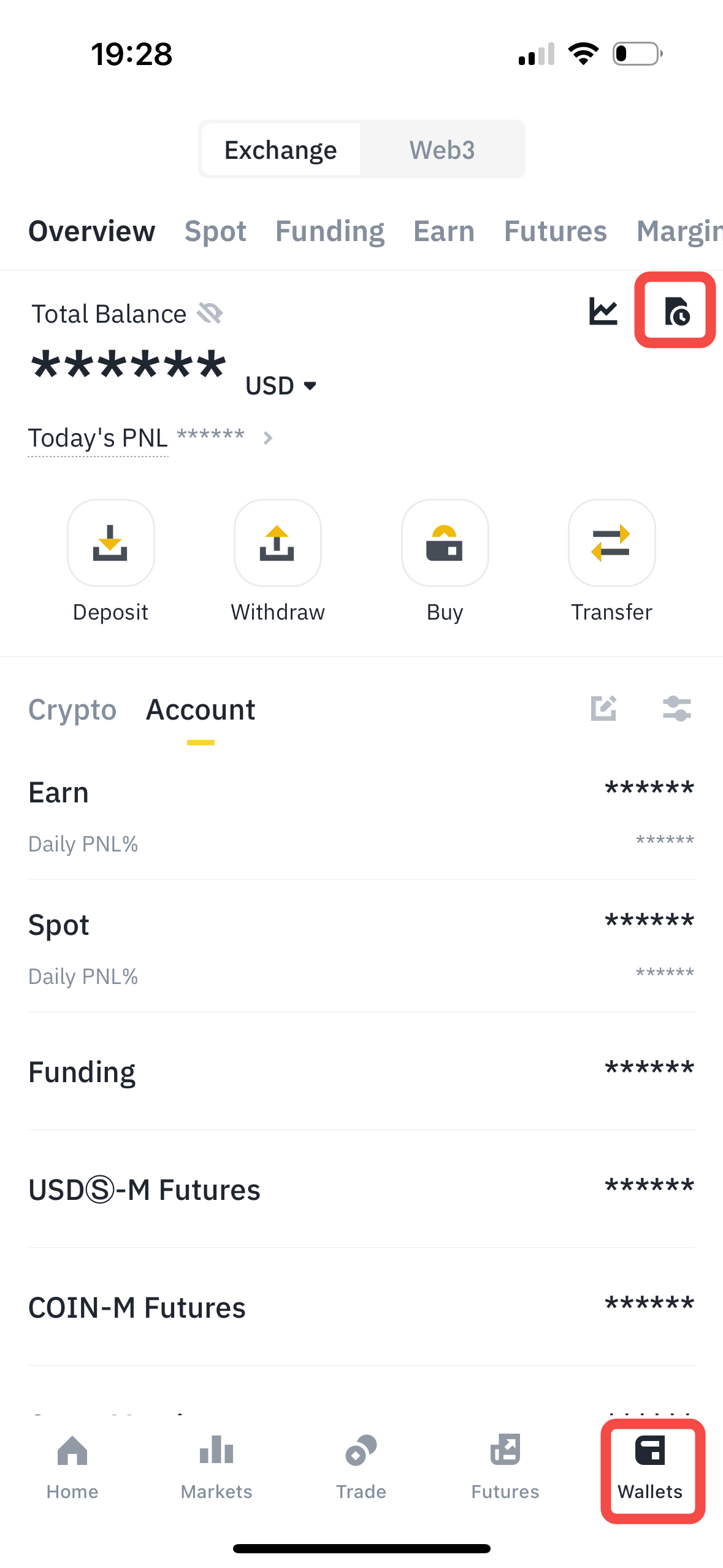Go to the Earn top tab
The image size is (723, 1568).
coord(444,231)
